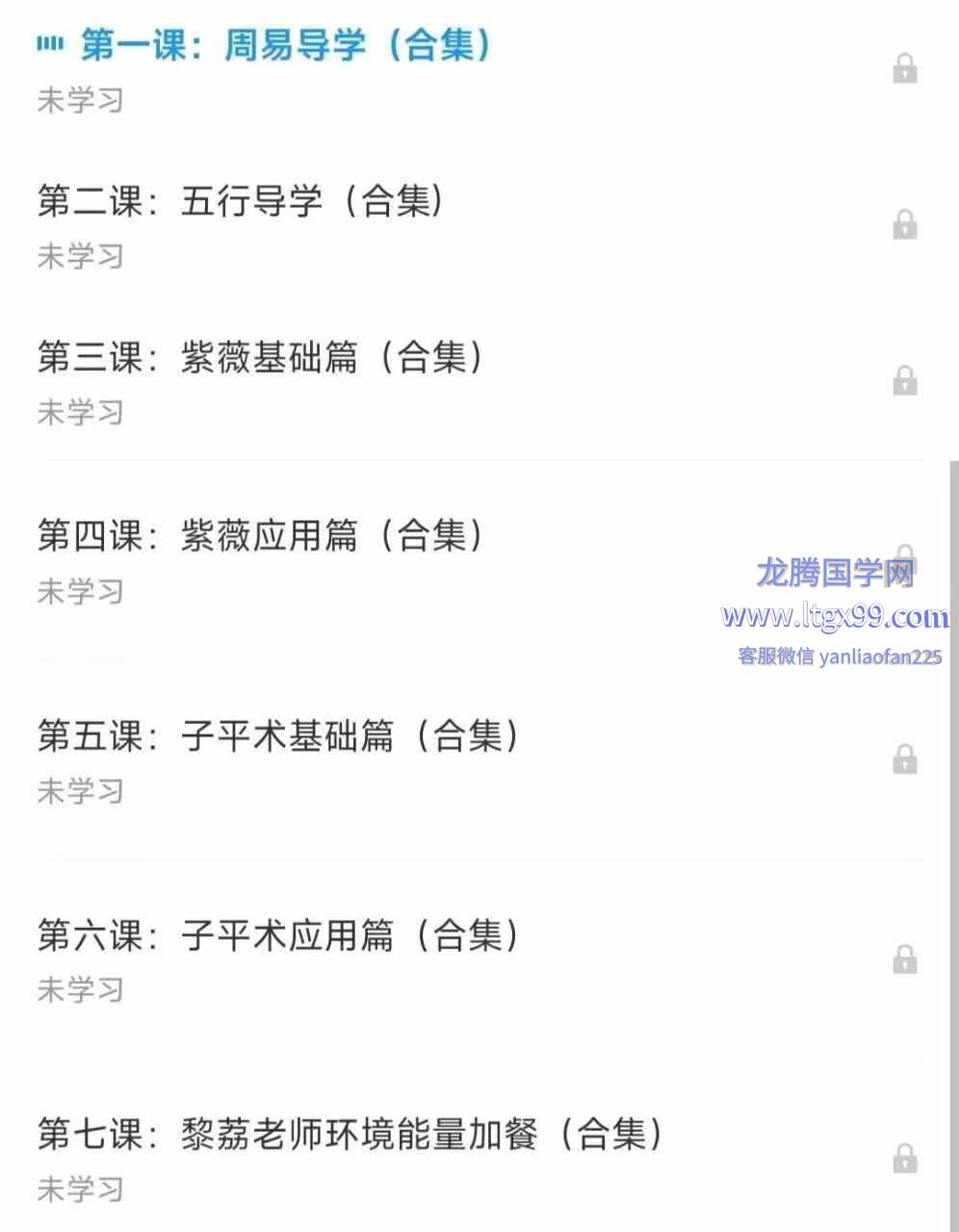Open lesson 第三课：紫薇基础篇
Viewport: 959px width, 1232px height.
[x=260, y=358]
